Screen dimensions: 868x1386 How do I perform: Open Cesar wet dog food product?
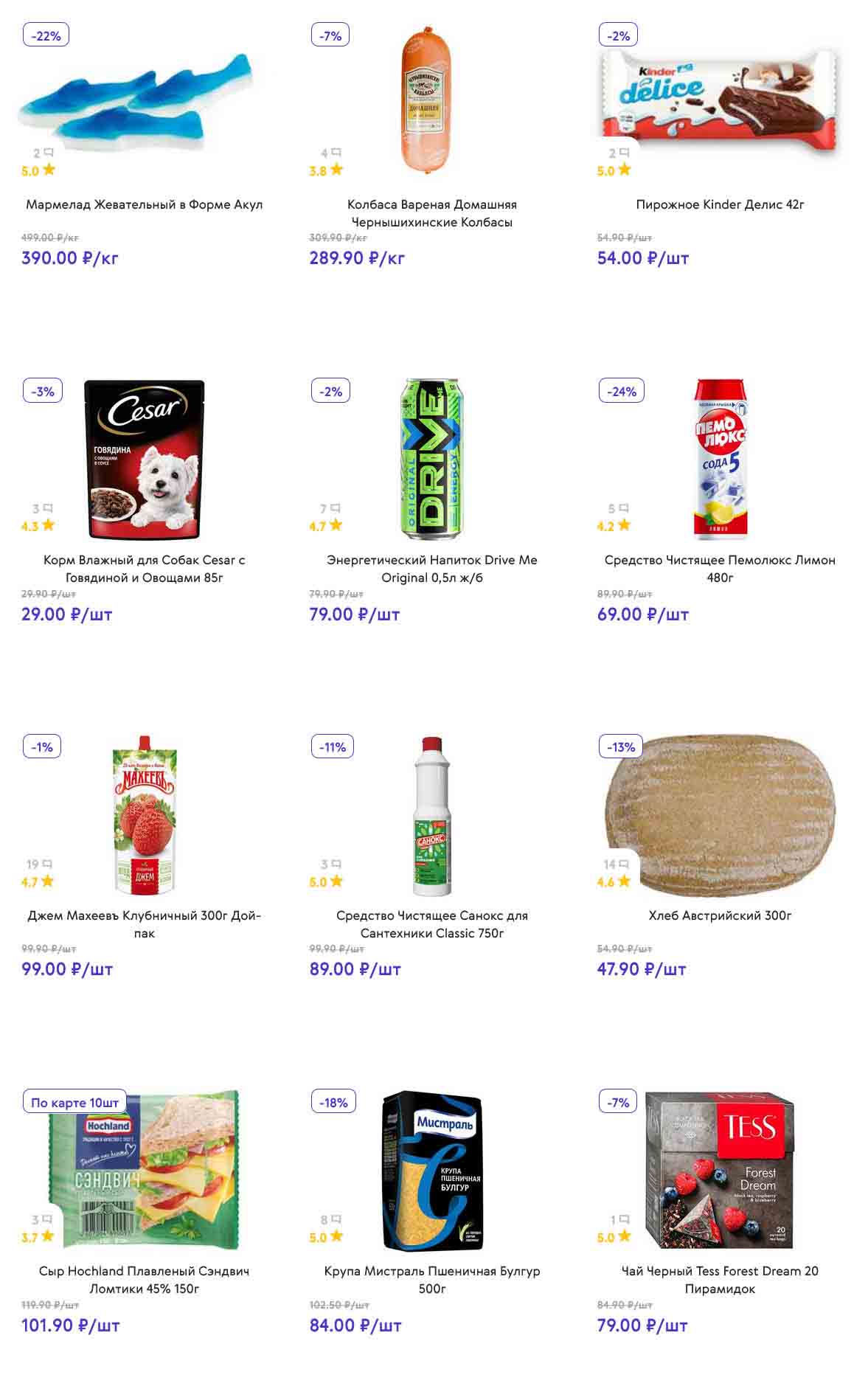tap(144, 568)
